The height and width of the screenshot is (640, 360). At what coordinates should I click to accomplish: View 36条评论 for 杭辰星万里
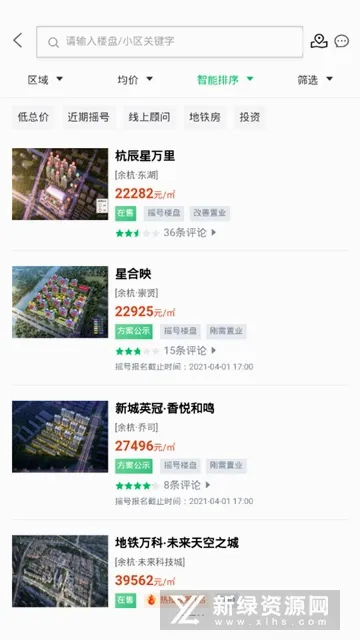[189, 233]
